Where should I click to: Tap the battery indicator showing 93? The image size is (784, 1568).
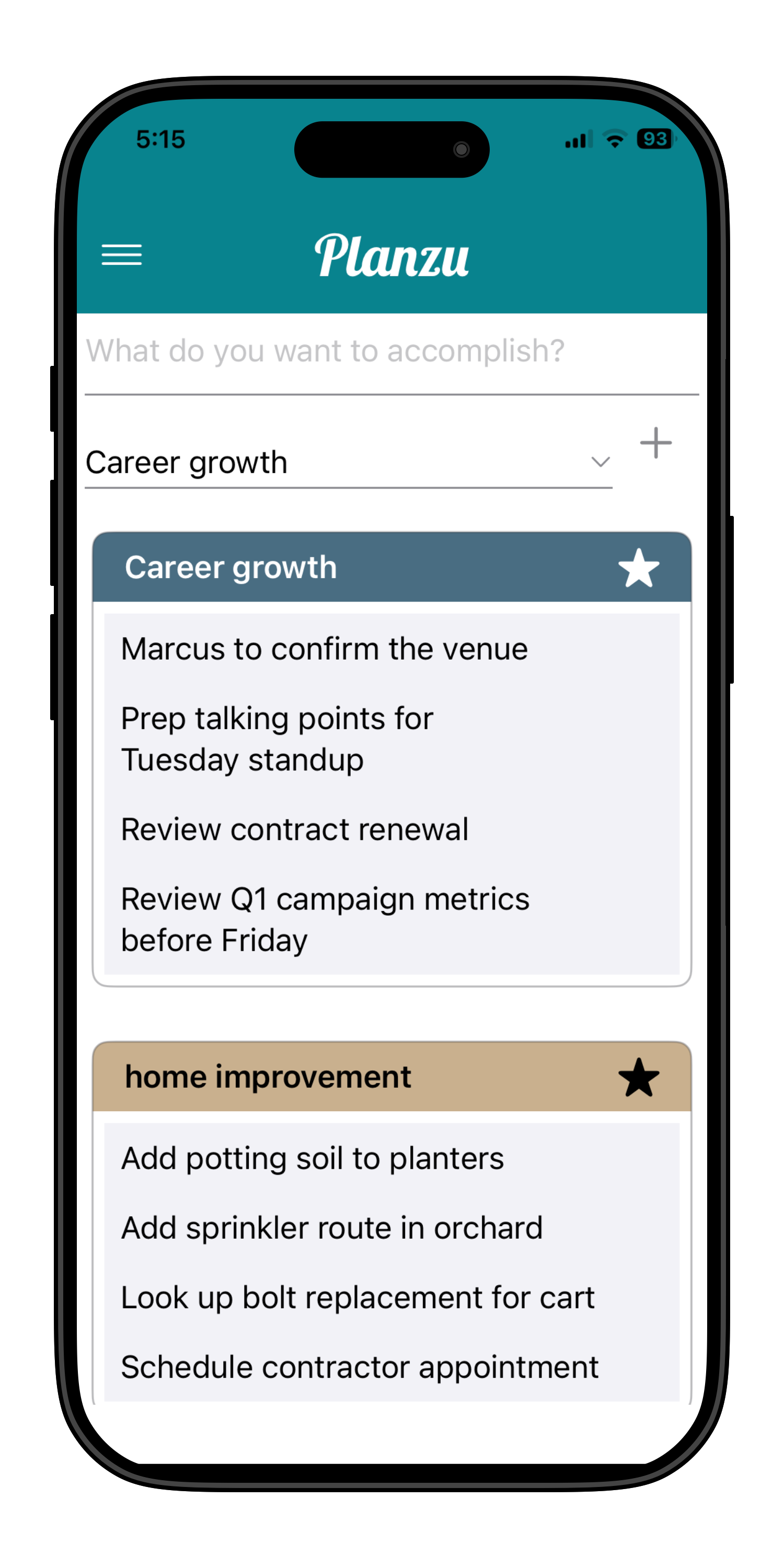tap(654, 139)
